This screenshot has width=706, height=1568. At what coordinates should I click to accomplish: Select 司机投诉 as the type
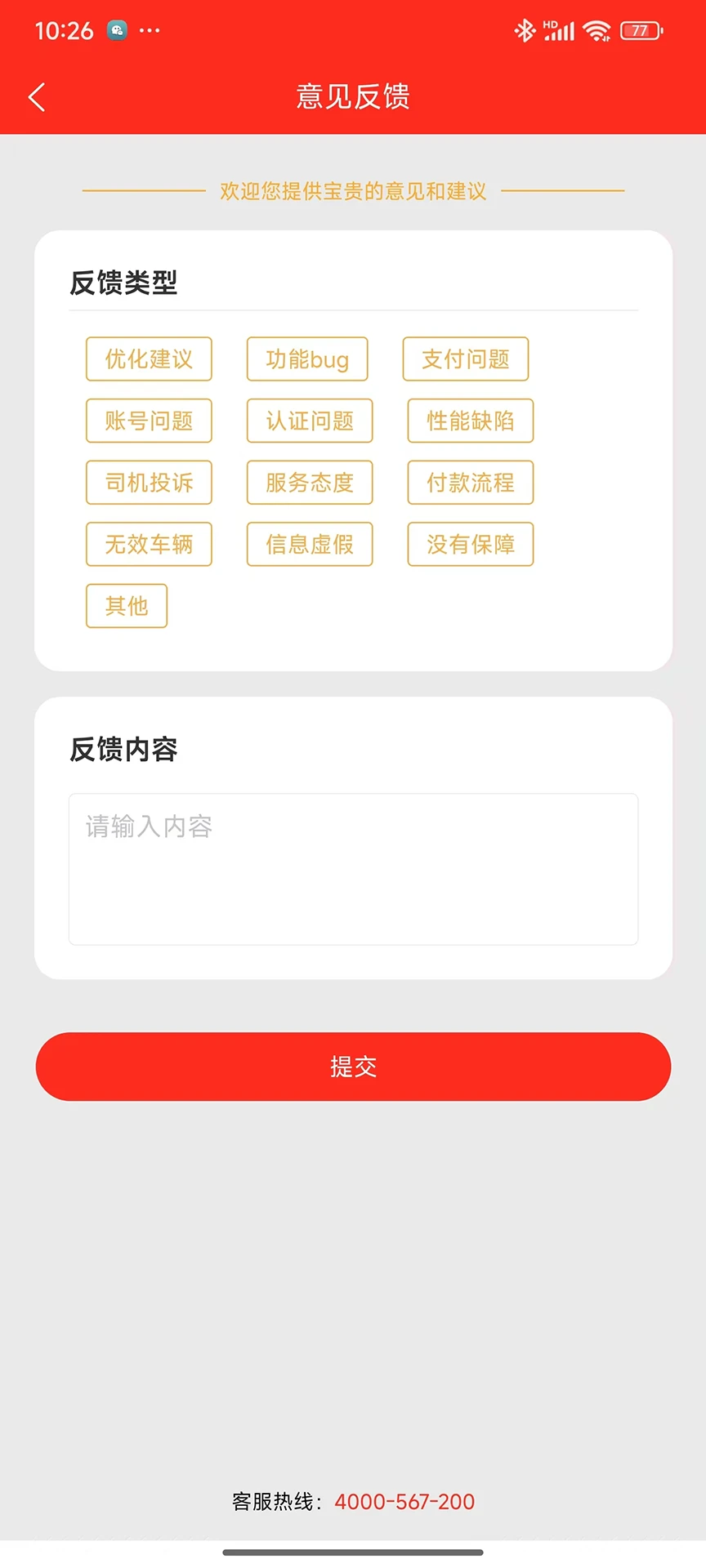[149, 483]
